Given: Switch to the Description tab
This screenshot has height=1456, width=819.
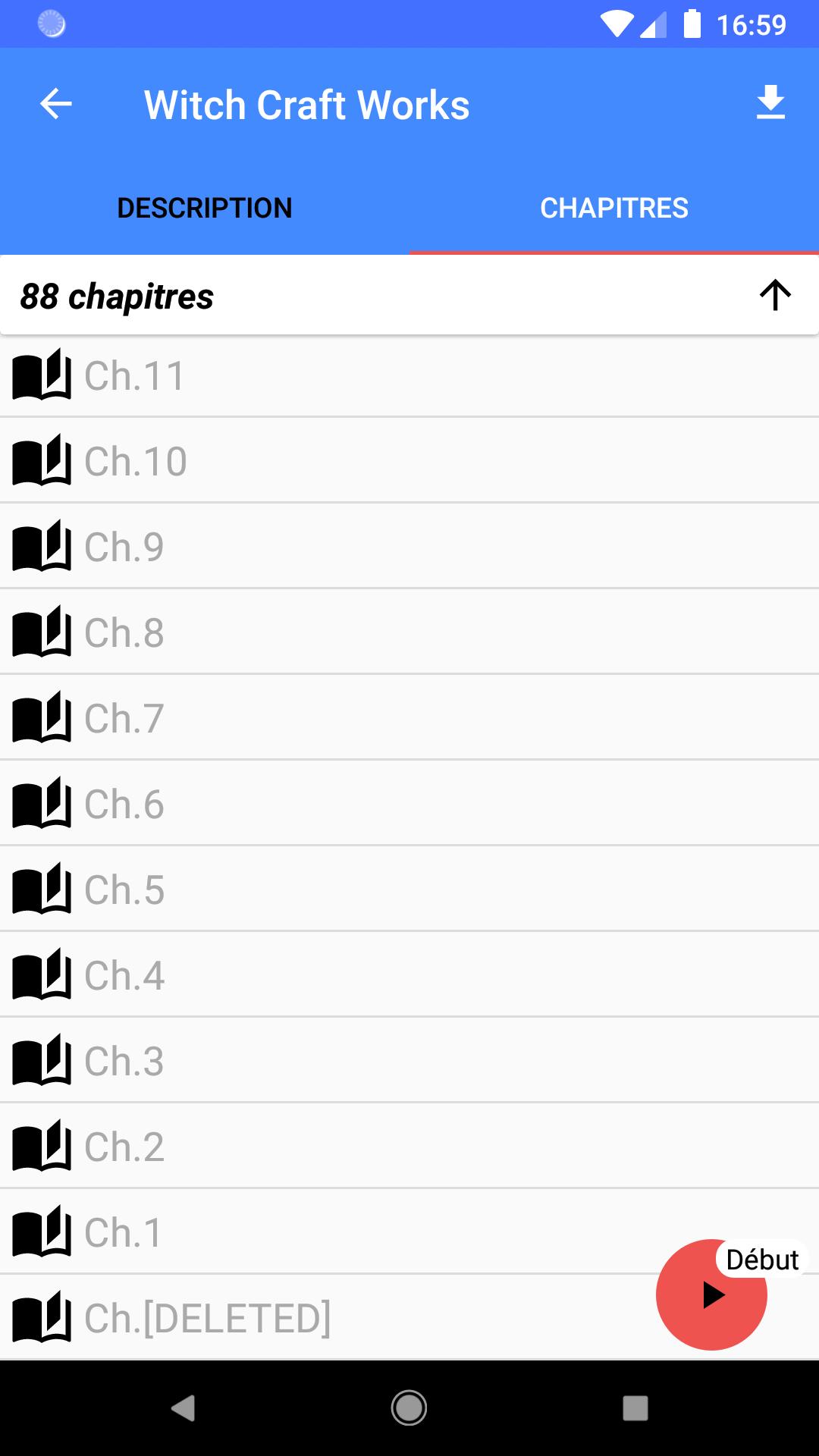Looking at the screenshot, I should click(x=205, y=208).
